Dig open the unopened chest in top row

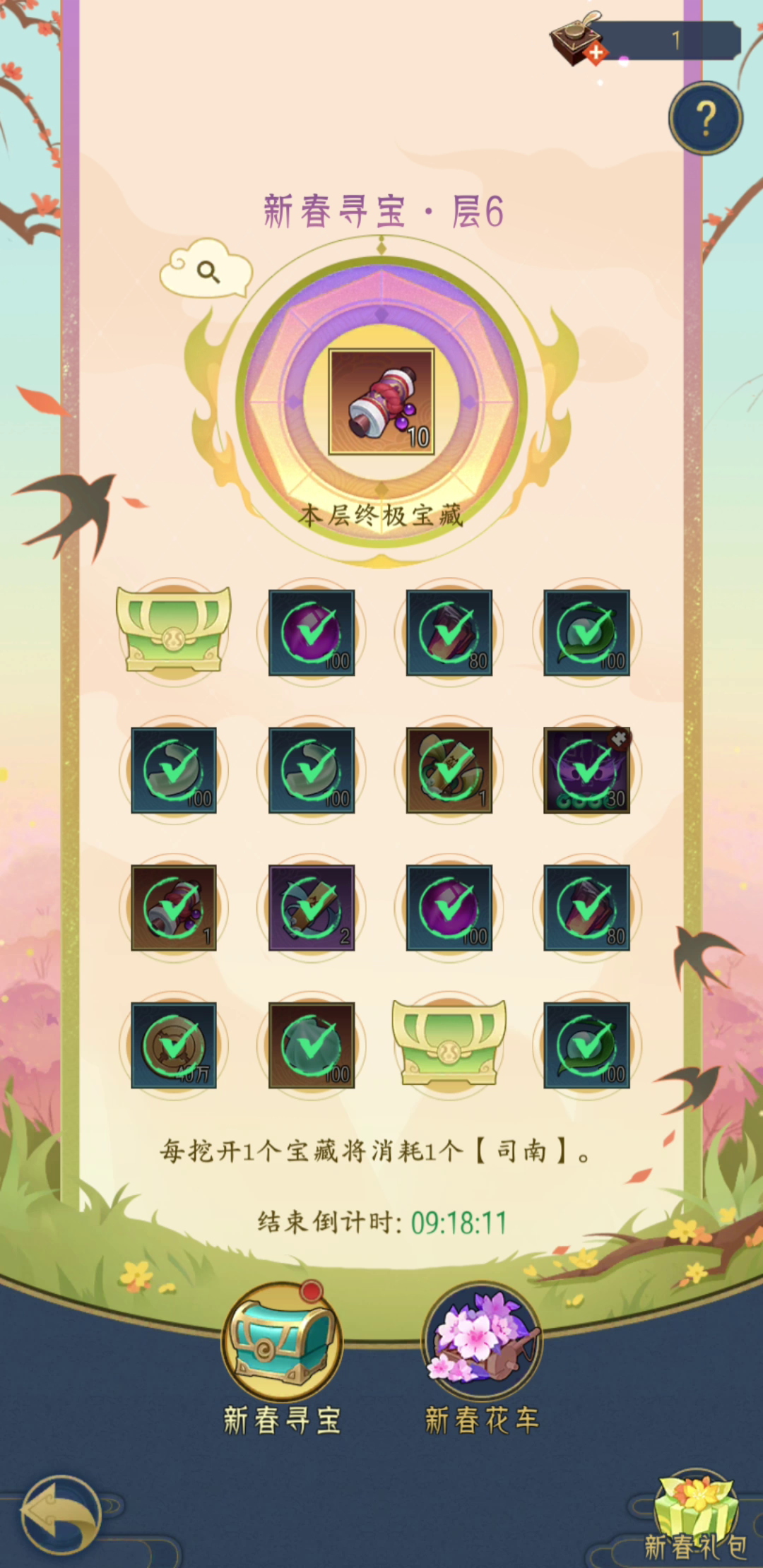tap(173, 630)
